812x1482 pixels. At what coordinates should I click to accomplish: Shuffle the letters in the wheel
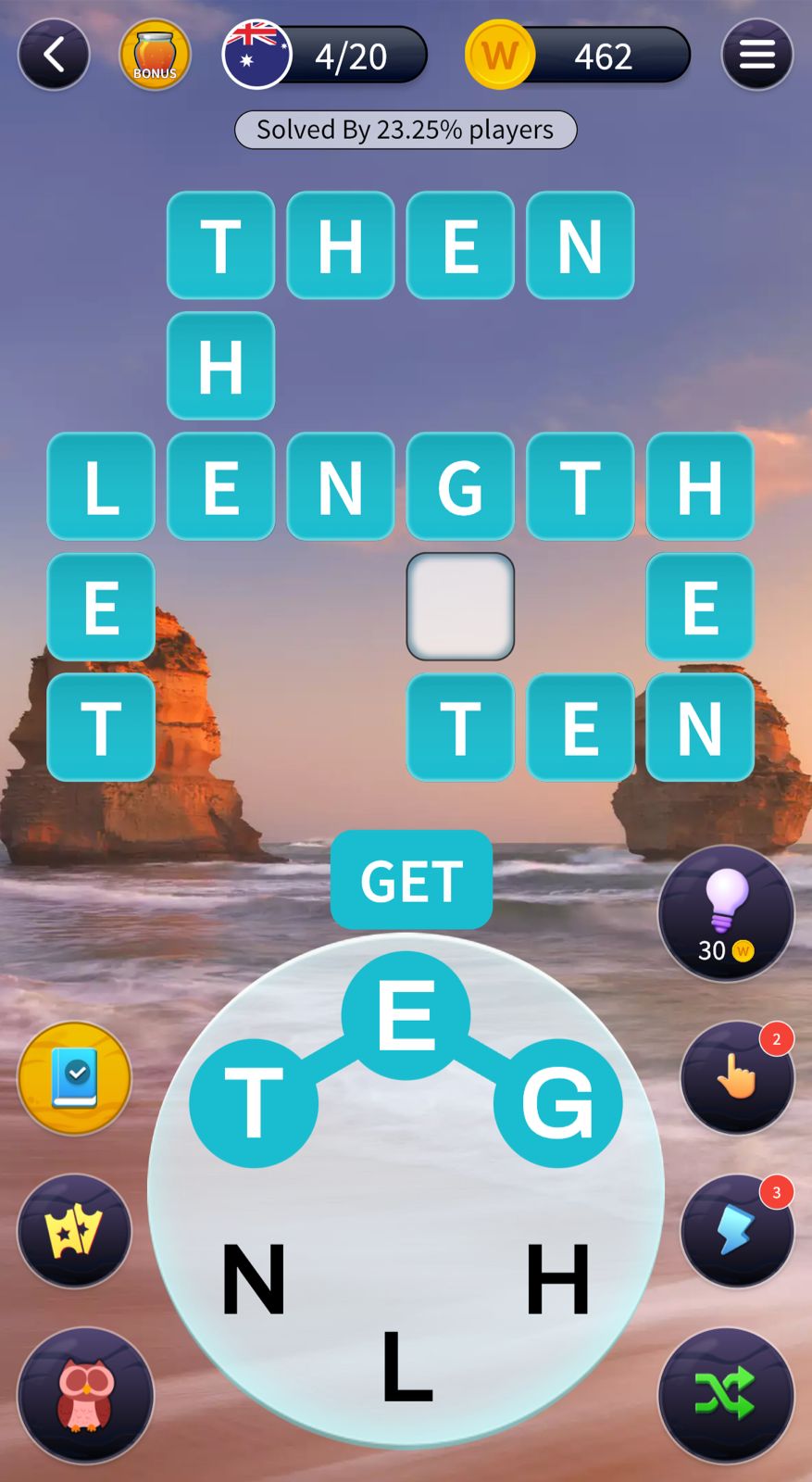pyautogui.click(x=726, y=1395)
